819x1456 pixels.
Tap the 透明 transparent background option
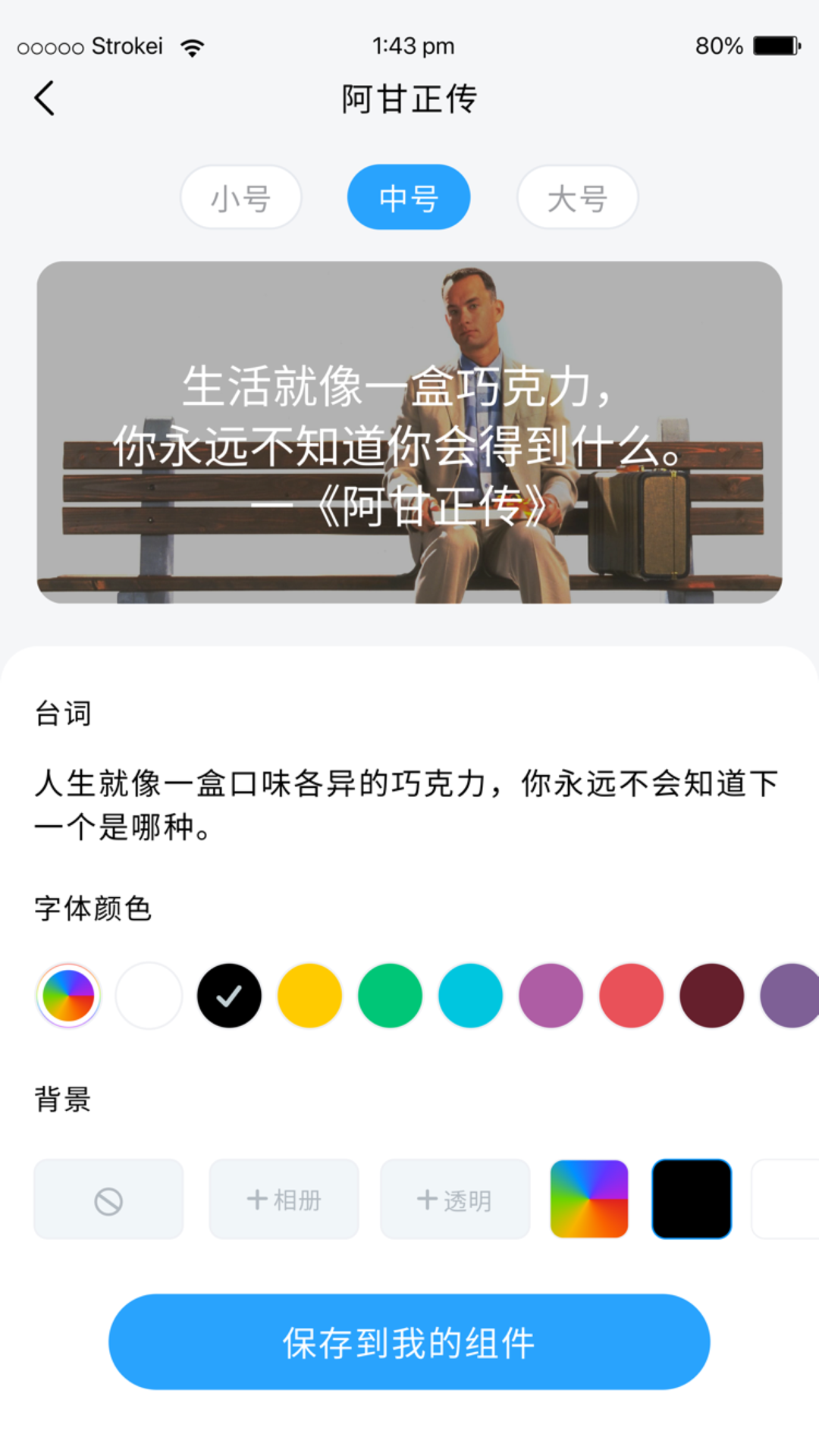tap(455, 1199)
